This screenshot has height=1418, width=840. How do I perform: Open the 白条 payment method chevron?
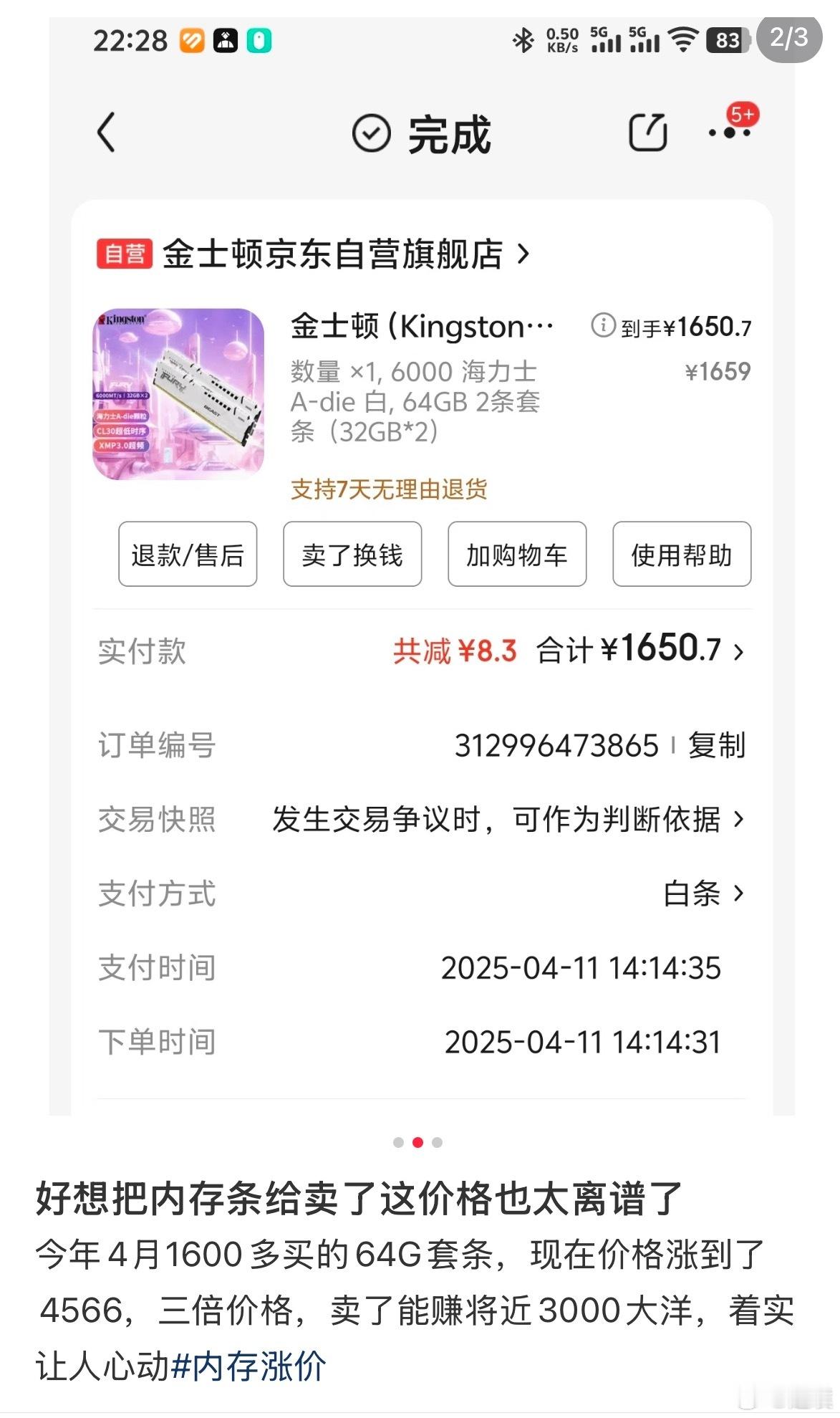(740, 894)
